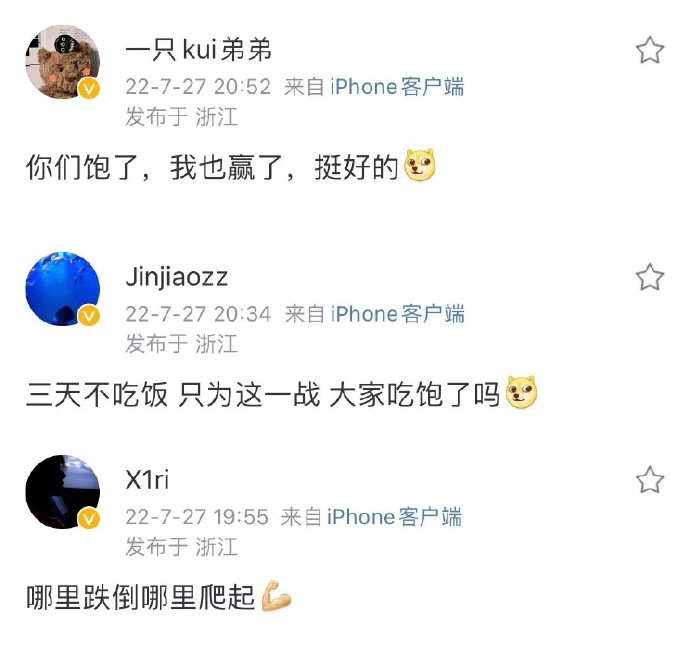Select the X1ri username
Image resolution: width=690 pixels, height=668 pixels.
click(x=147, y=479)
